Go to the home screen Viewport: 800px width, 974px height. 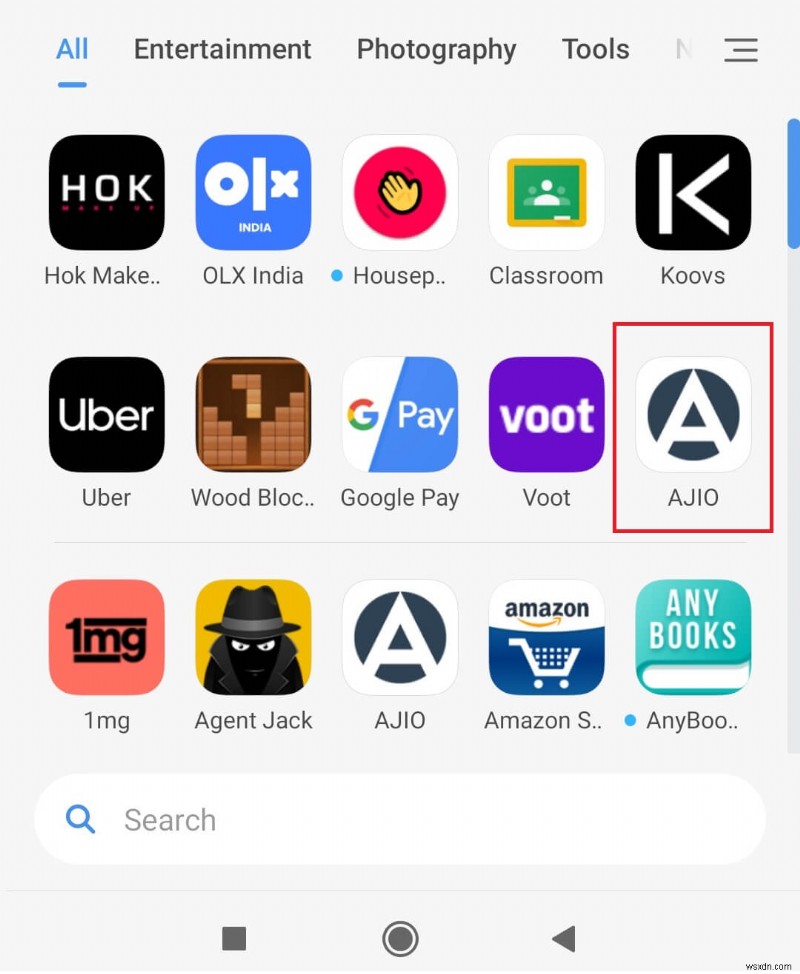400,938
